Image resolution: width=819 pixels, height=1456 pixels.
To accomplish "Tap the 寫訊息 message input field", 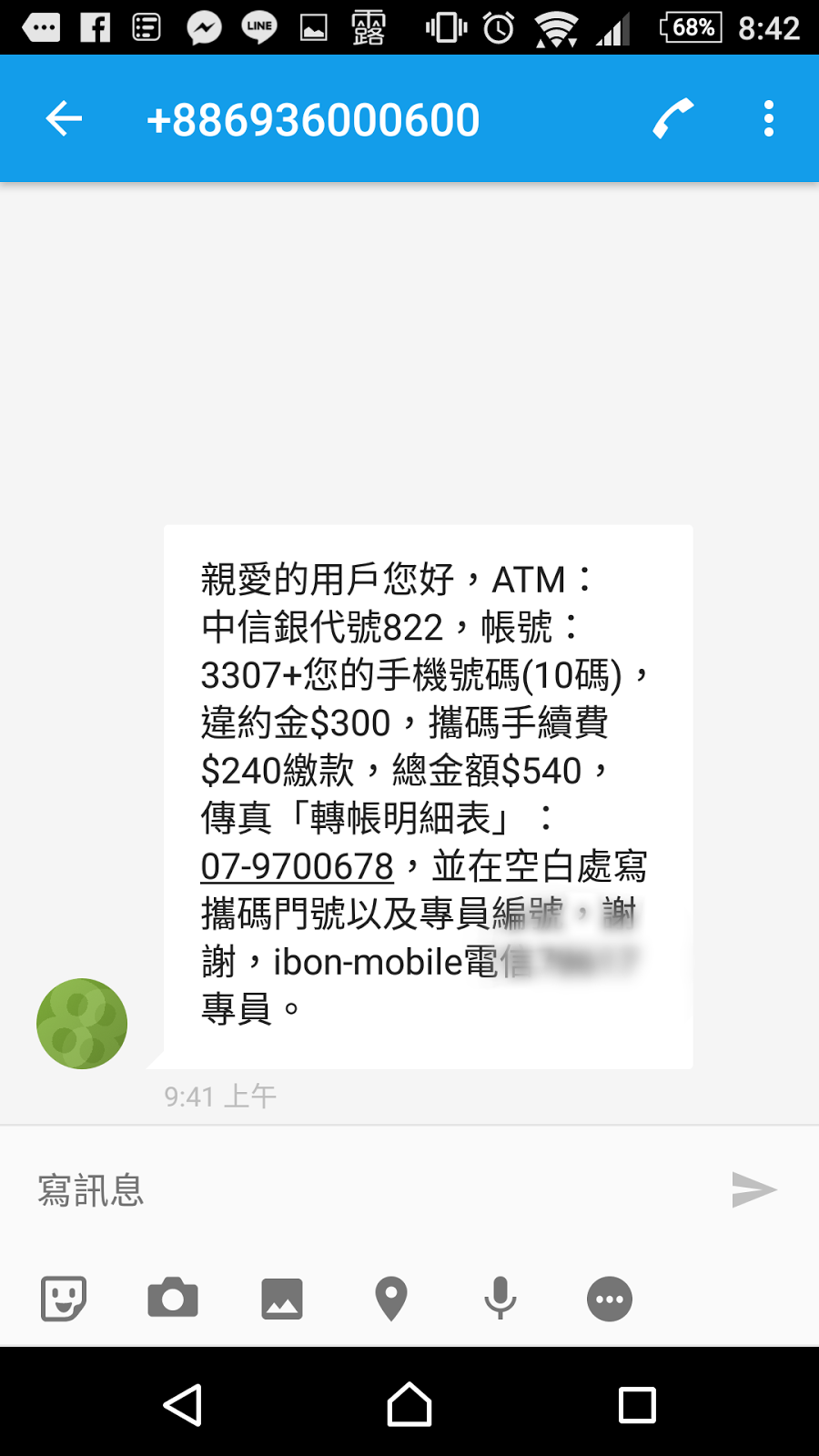I will pos(273,1189).
